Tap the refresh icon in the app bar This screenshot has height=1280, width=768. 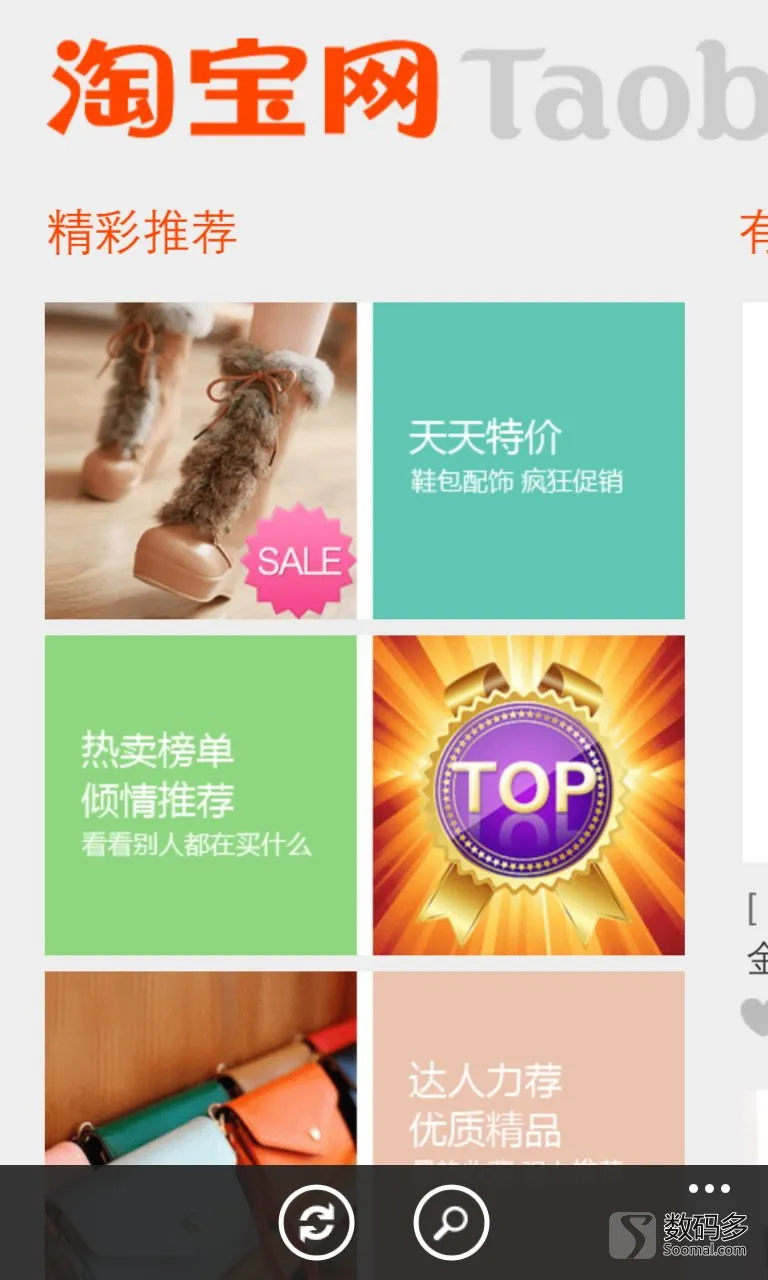click(x=316, y=1222)
